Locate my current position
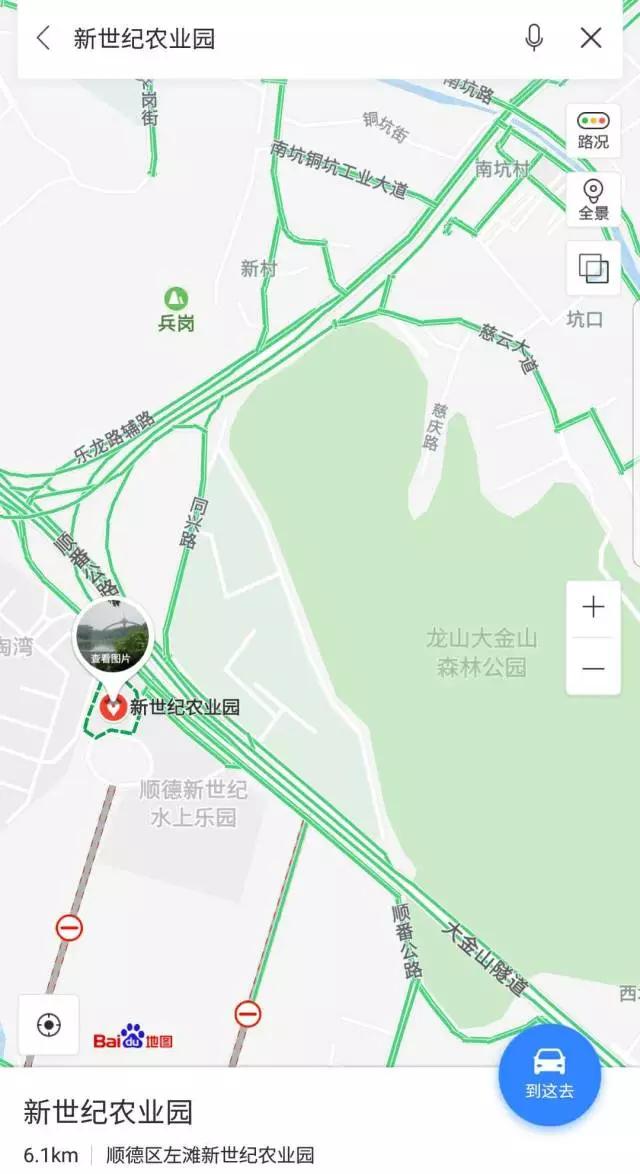 (49, 1024)
